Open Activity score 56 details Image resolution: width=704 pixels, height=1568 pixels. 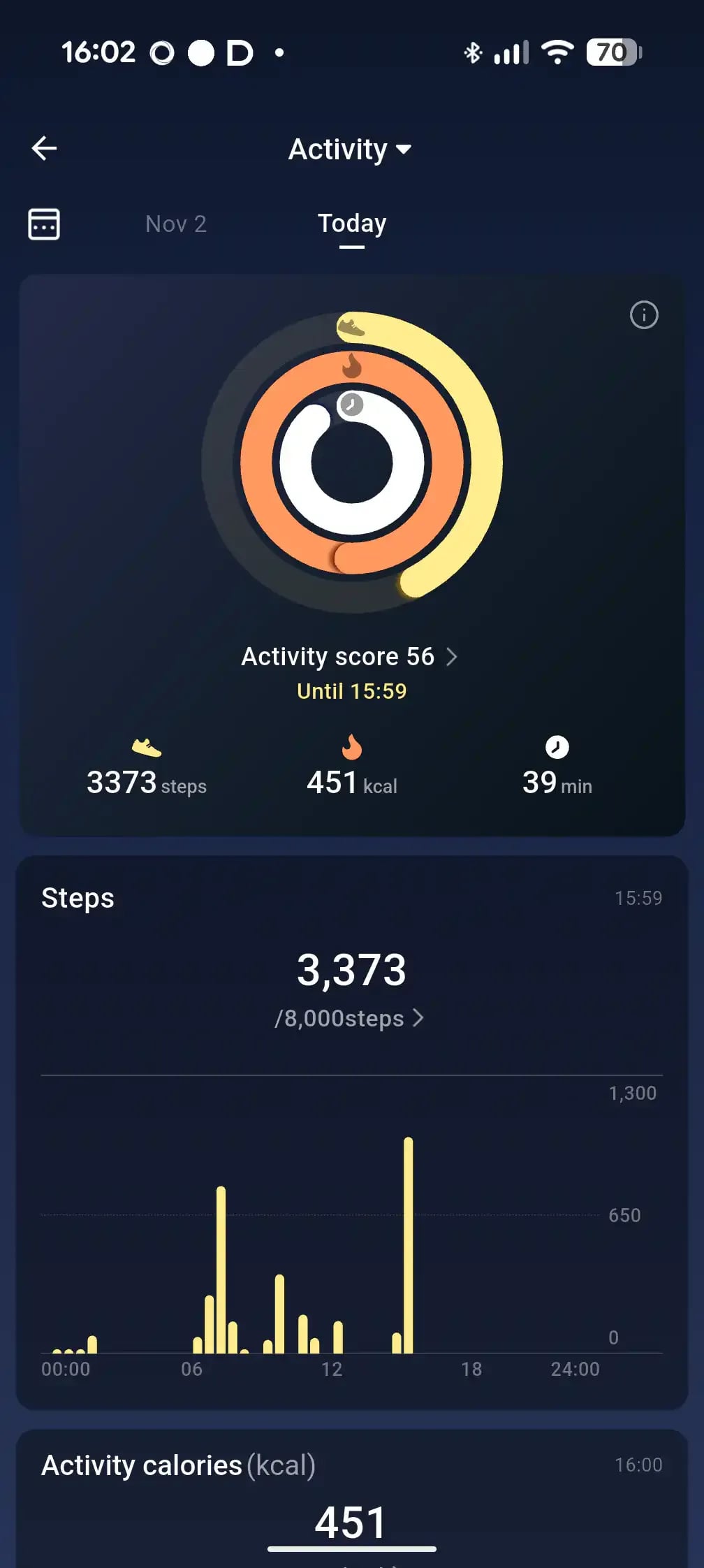tap(349, 657)
